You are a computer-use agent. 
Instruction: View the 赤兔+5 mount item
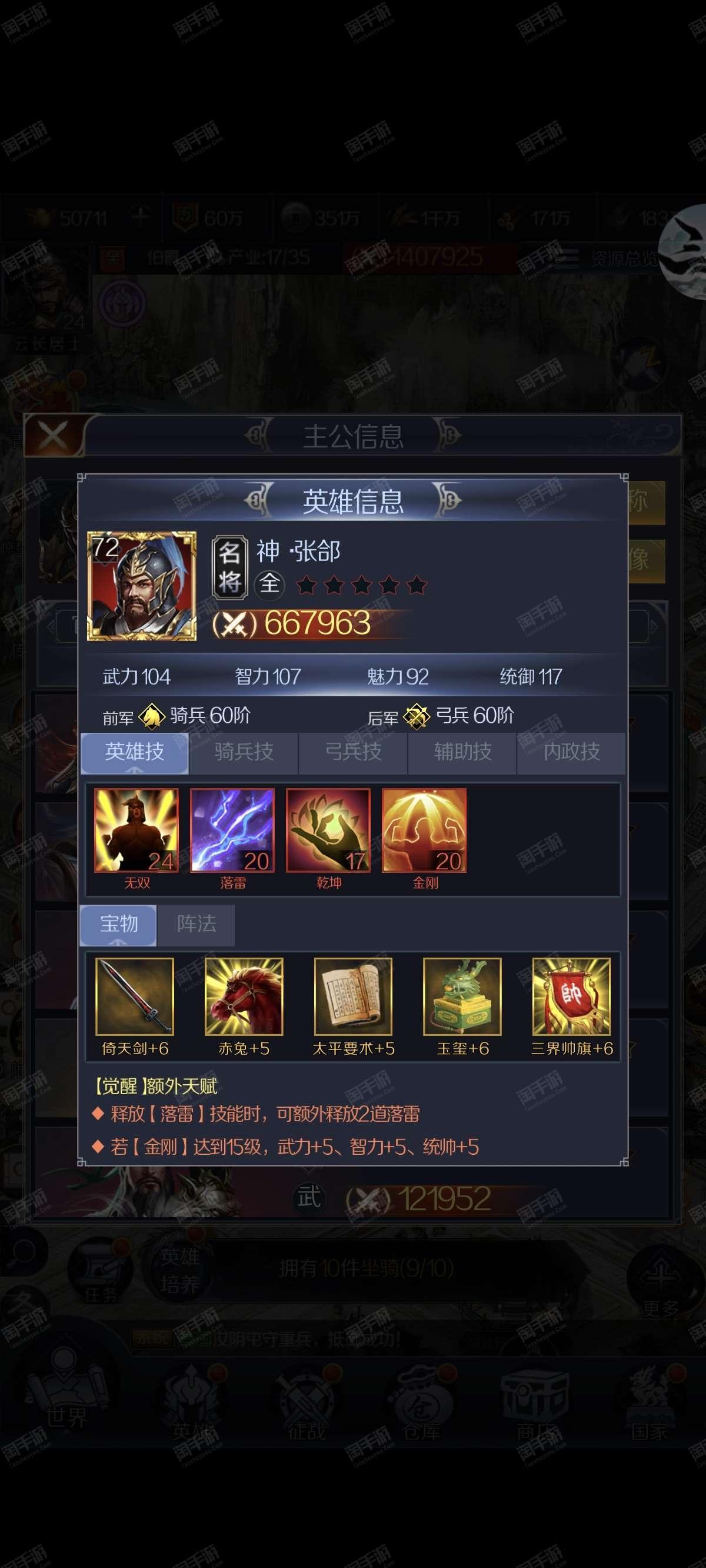(244, 996)
